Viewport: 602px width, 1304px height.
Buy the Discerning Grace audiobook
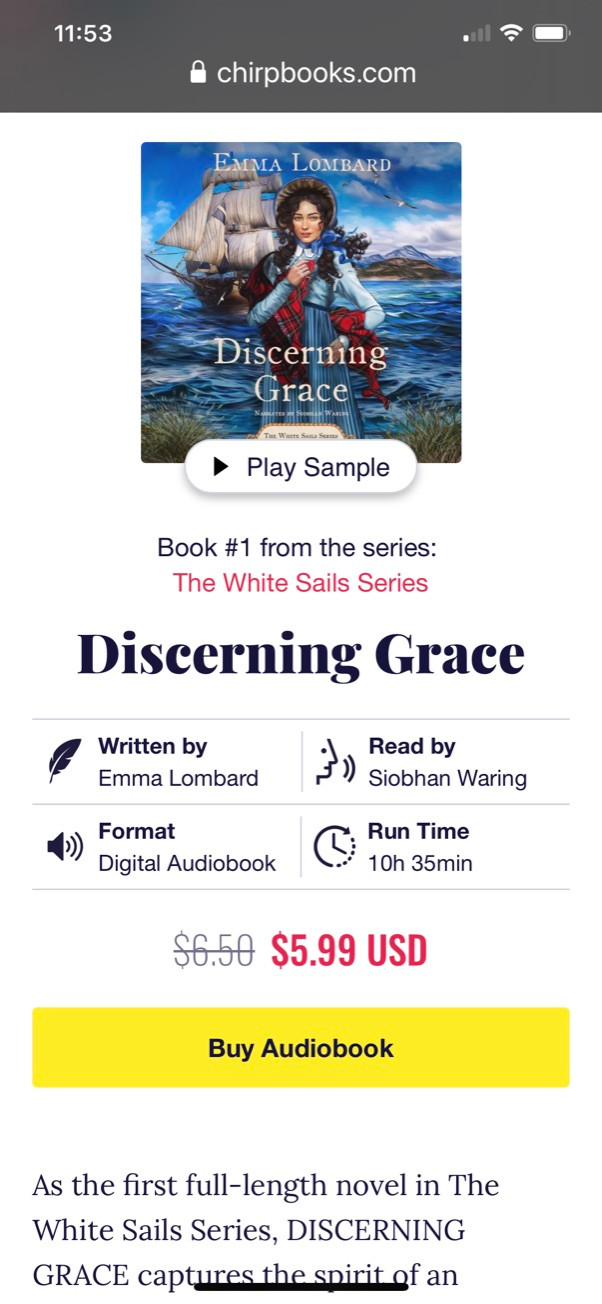pos(301,1047)
